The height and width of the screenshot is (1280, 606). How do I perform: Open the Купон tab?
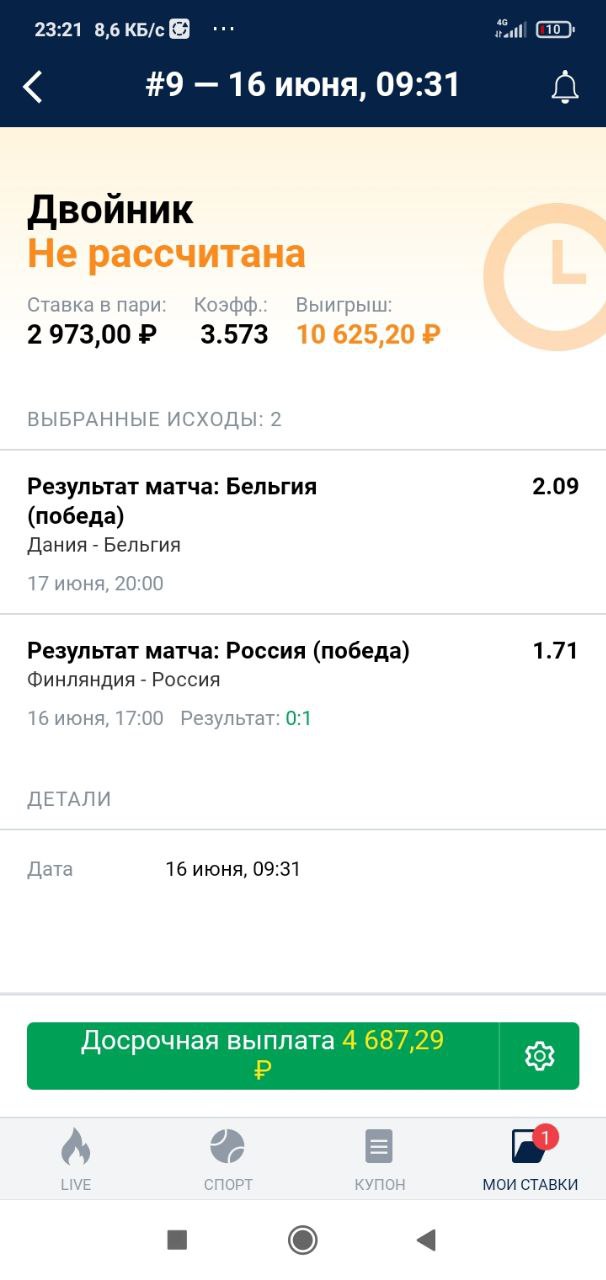[380, 1159]
